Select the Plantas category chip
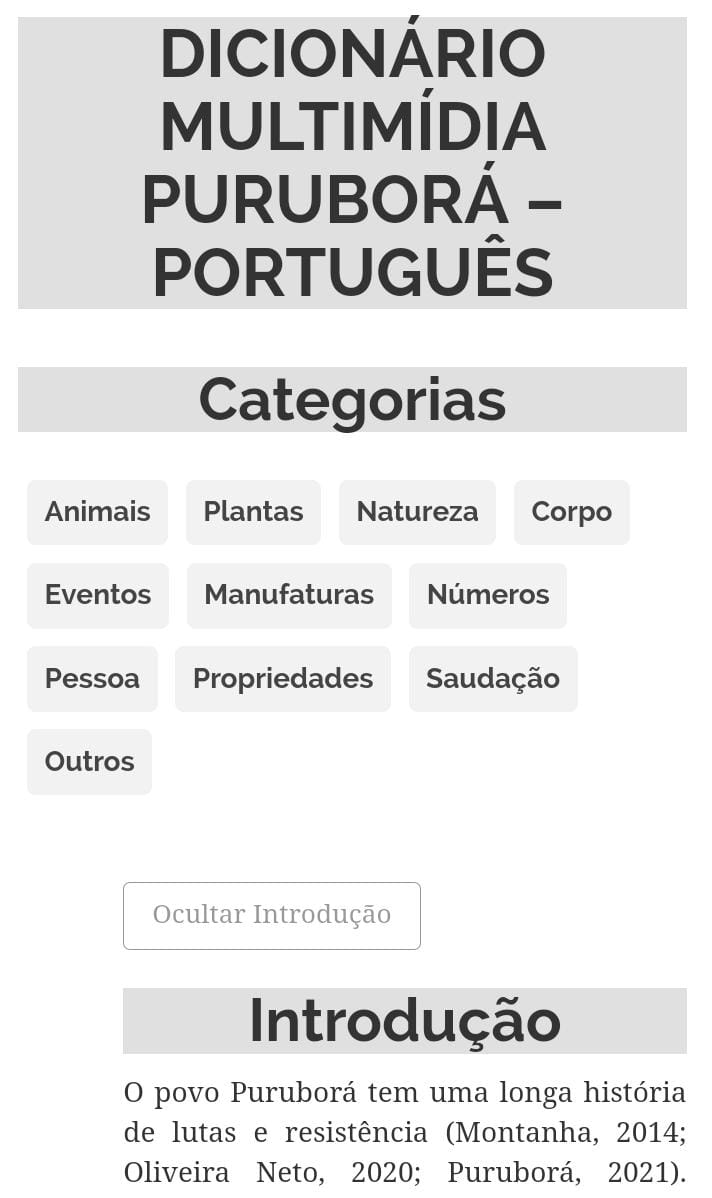The image size is (712, 1198). pos(253,512)
